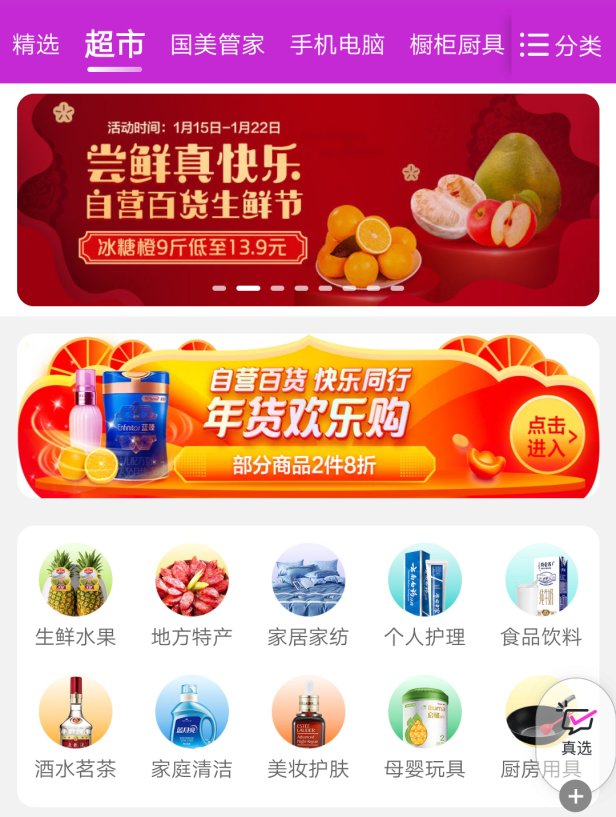616x817 pixels.
Task: Tap 点击进入 on the 年货欢乐购 banner
Action: (545, 437)
